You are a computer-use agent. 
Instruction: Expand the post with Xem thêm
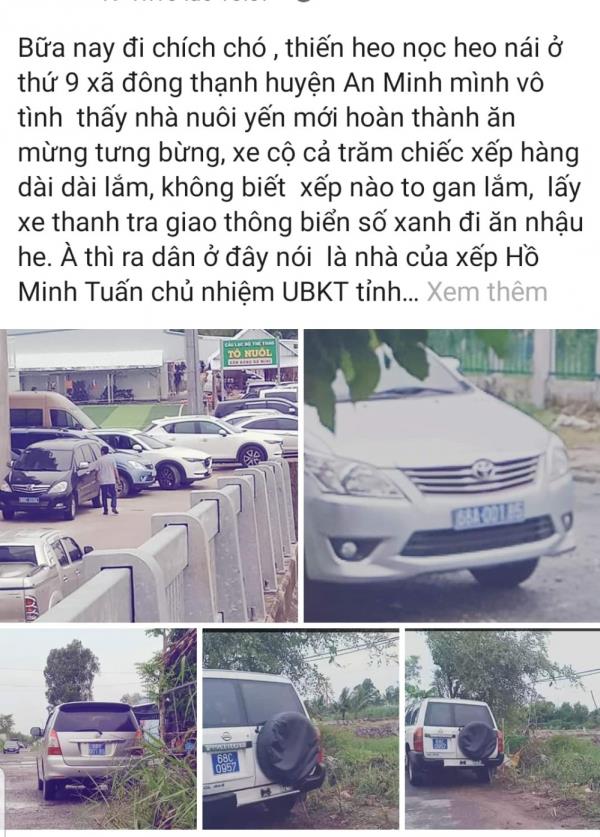click(x=487, y=292)
